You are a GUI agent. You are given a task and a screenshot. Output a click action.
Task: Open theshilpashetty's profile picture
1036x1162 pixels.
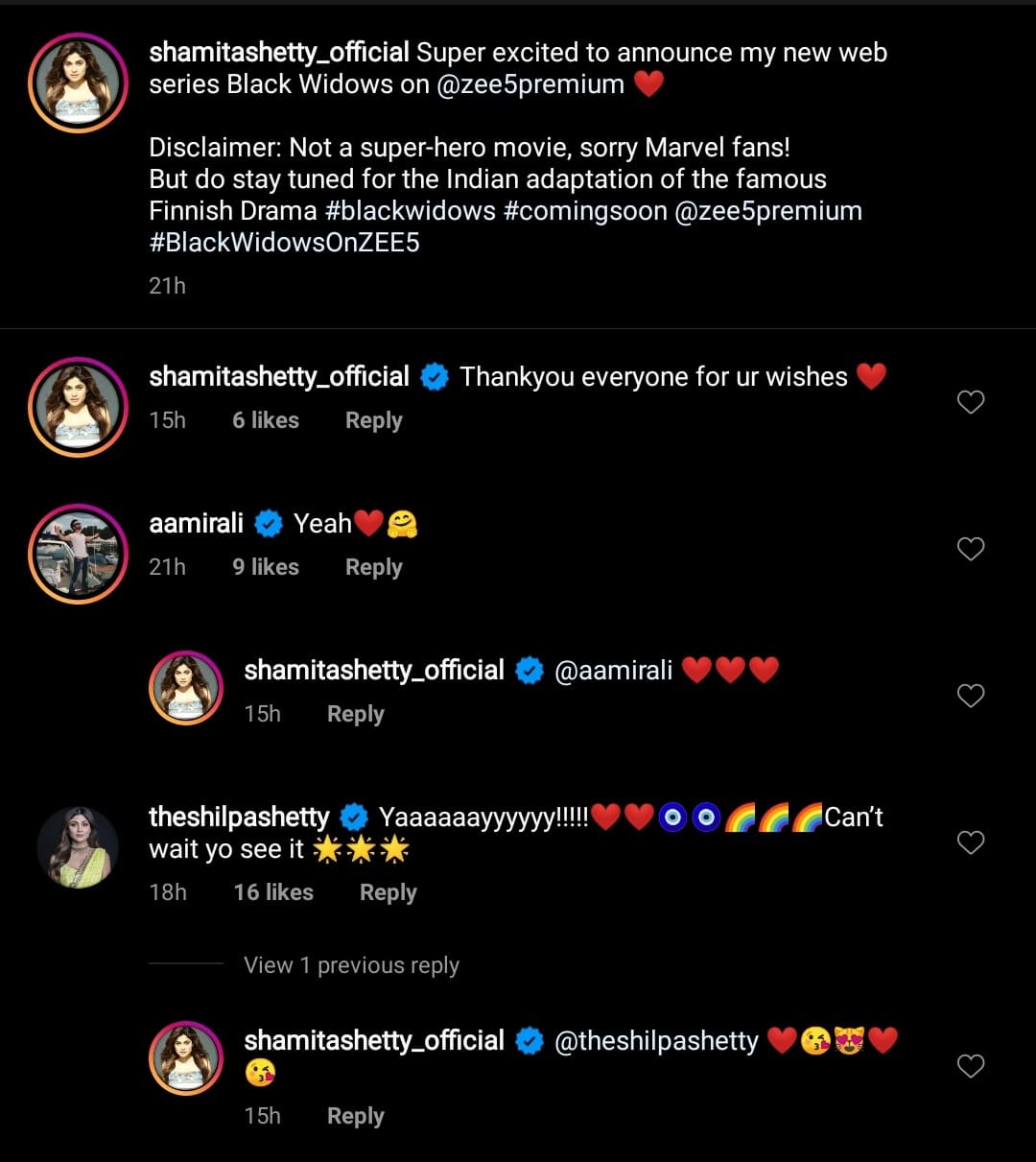pos(78,846)
